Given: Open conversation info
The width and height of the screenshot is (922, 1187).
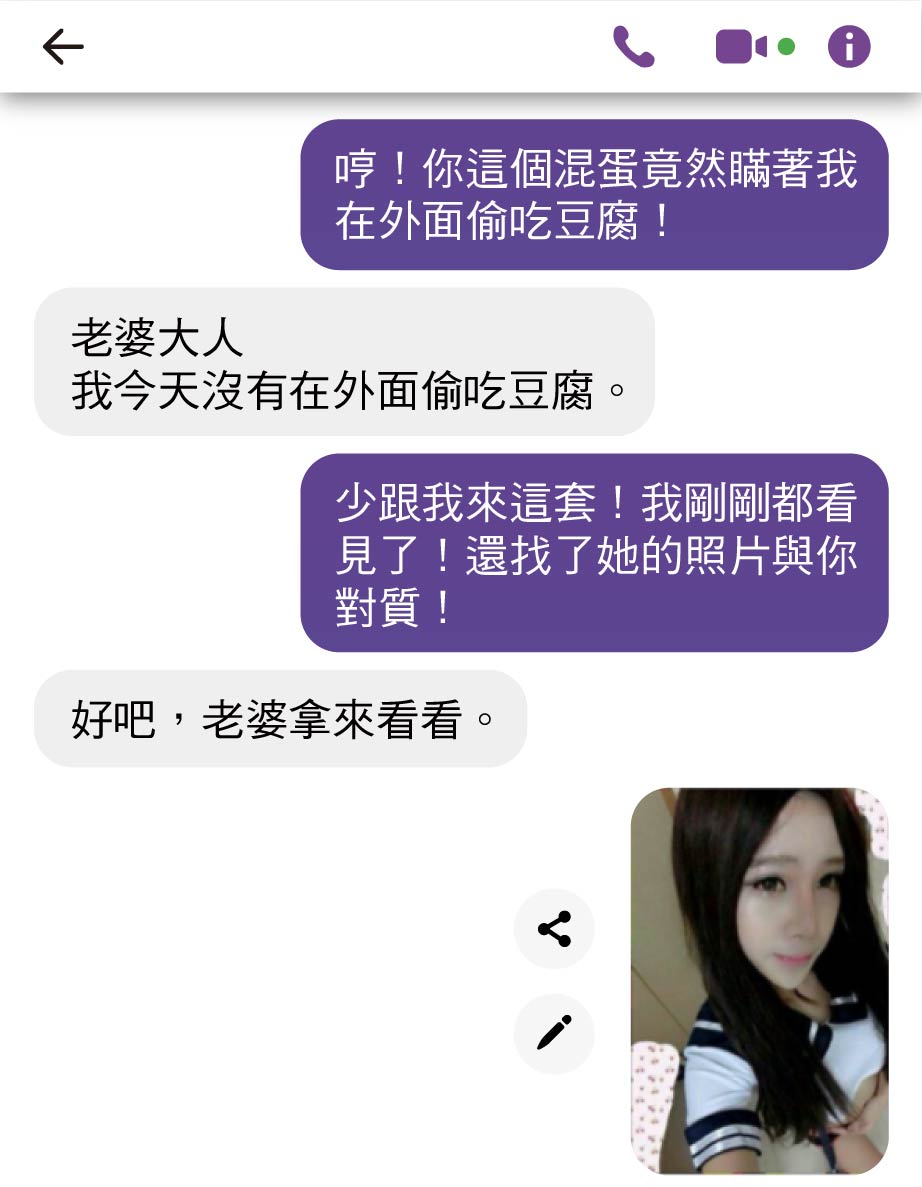Looking at the screenshot, I should click(x=849, y=46).
